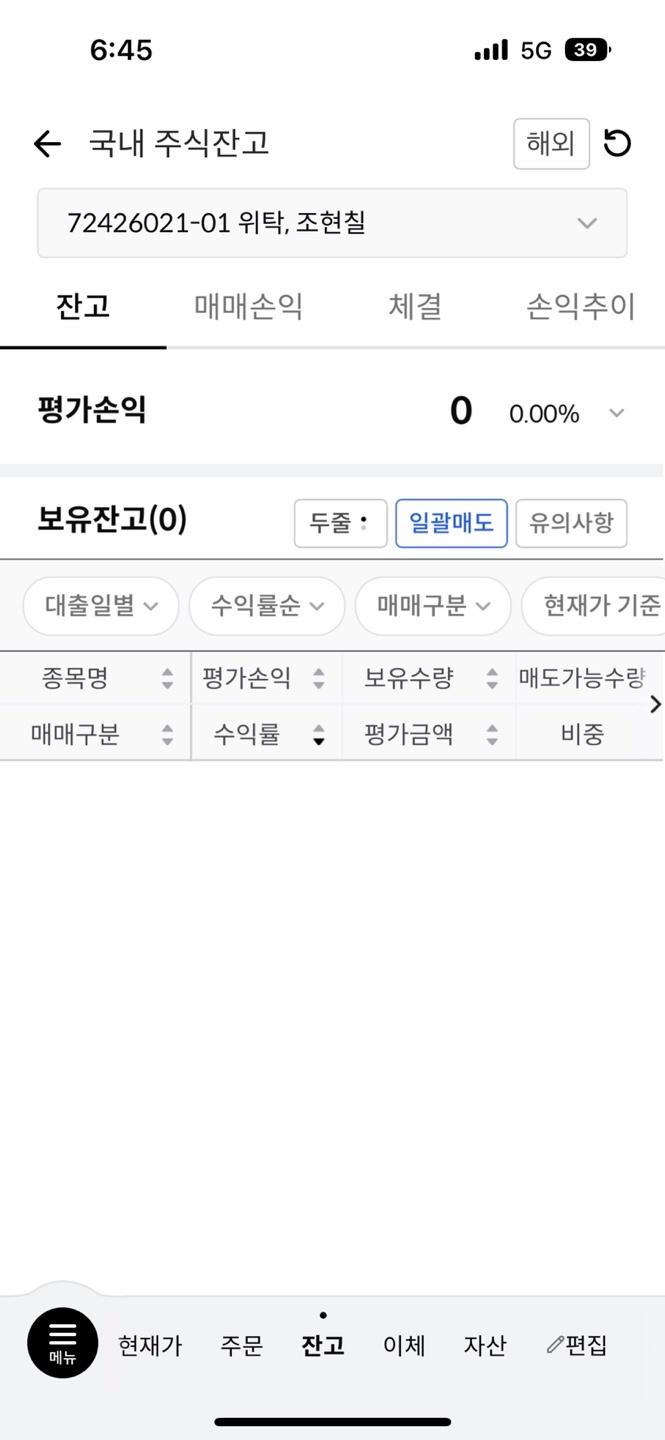Tap the 일괄매도 button
Screen dimensions: 665x1440
click(x=451, y=523)
